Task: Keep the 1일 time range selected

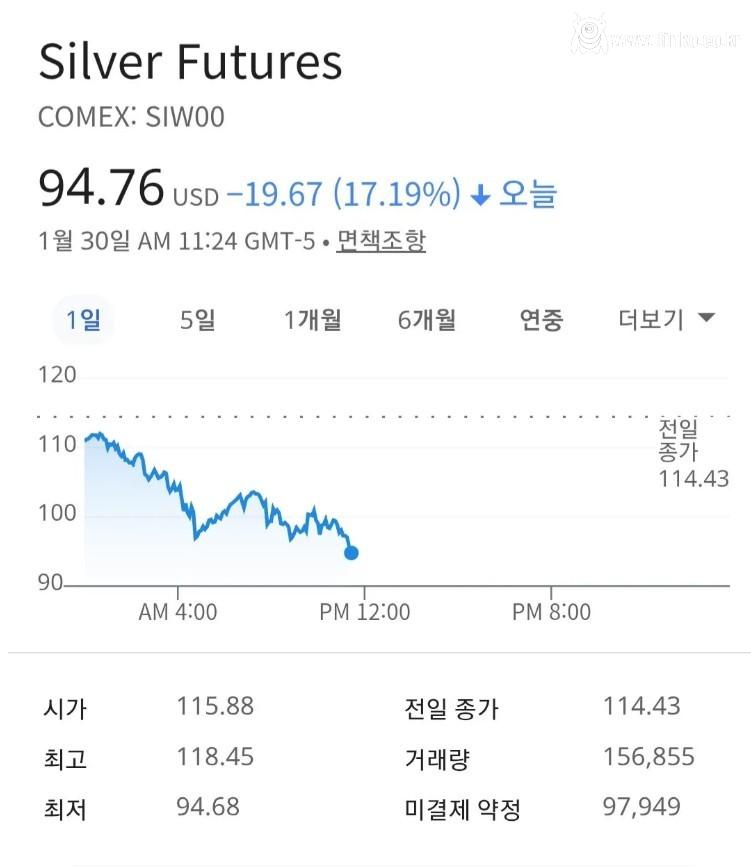Action: (83, 319)
